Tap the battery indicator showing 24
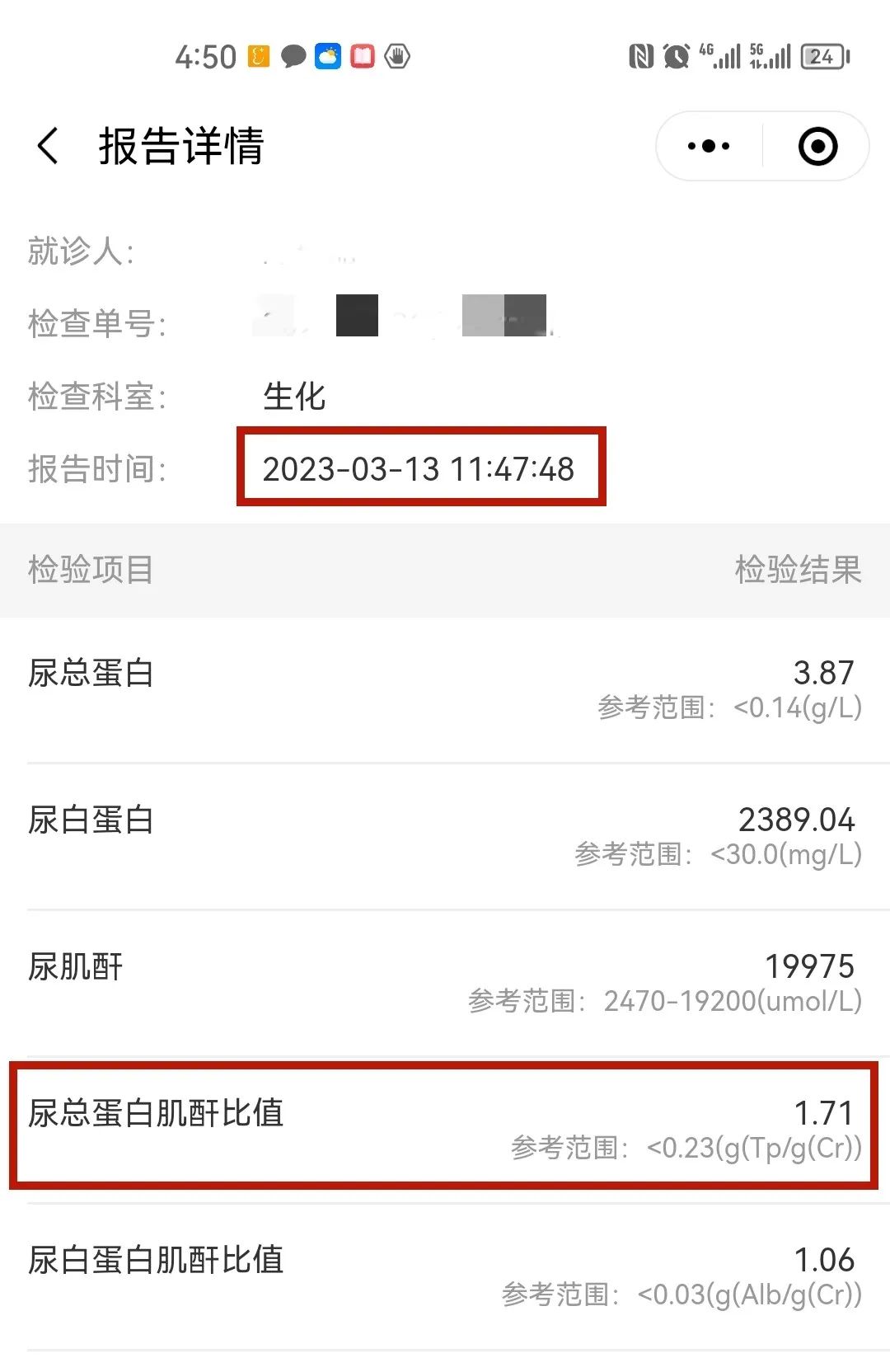The image size is (890, 1372). tap(823, 56)
